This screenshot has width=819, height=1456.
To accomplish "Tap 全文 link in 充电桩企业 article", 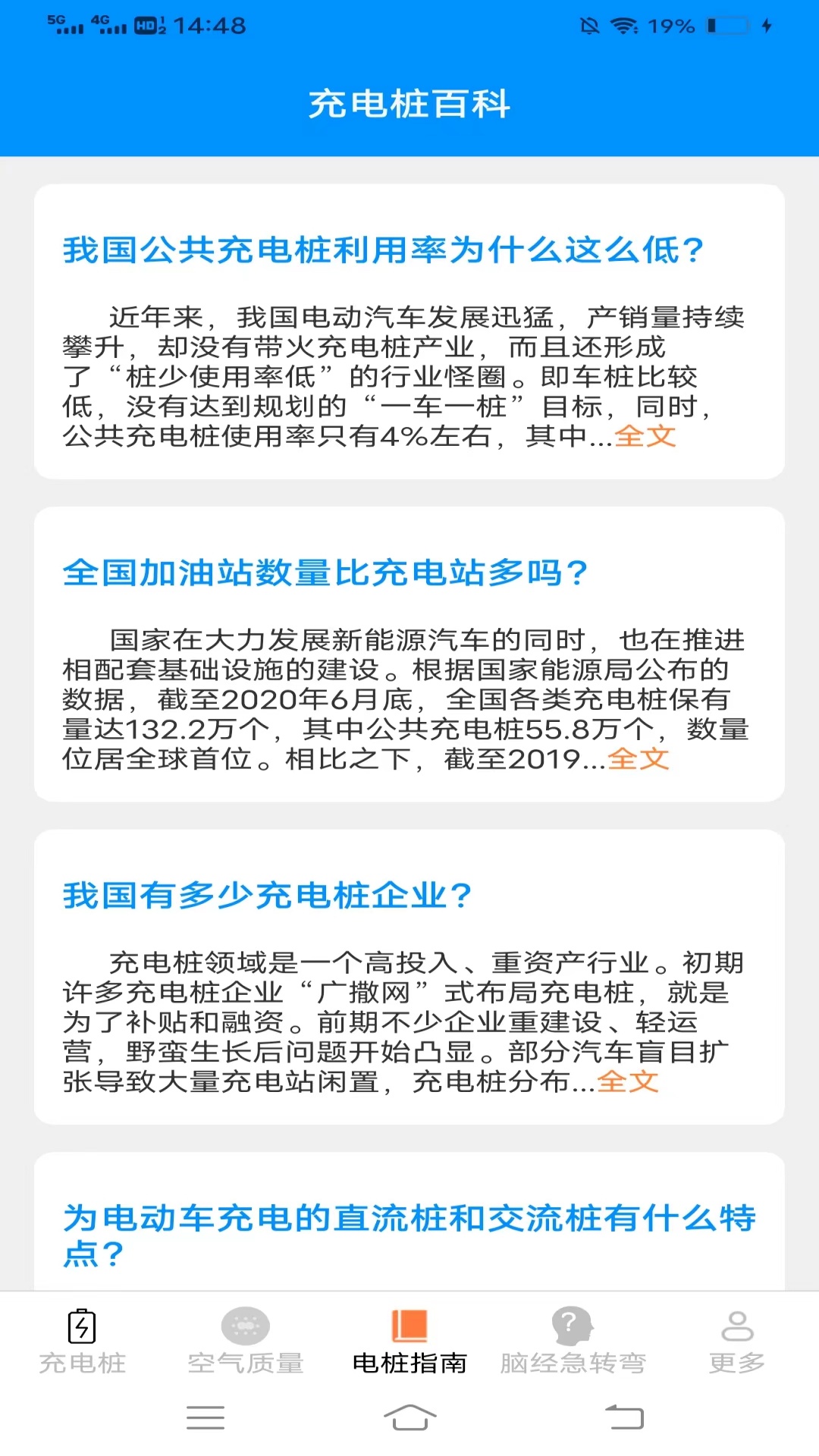I will [628, 1082].
